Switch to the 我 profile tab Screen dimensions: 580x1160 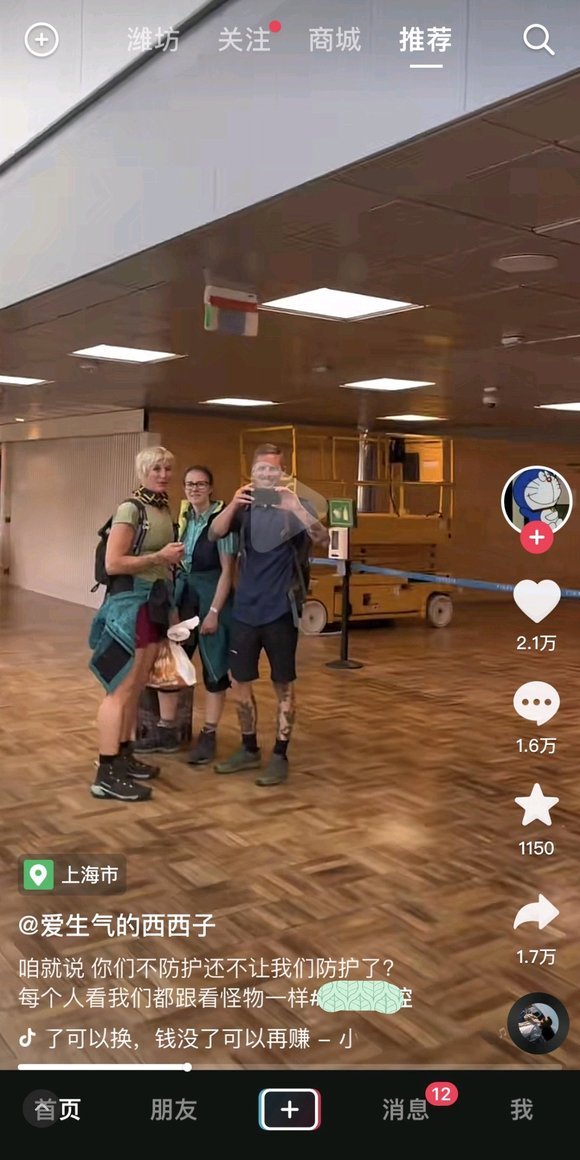pyautogui.click(x=522, y=1109)
